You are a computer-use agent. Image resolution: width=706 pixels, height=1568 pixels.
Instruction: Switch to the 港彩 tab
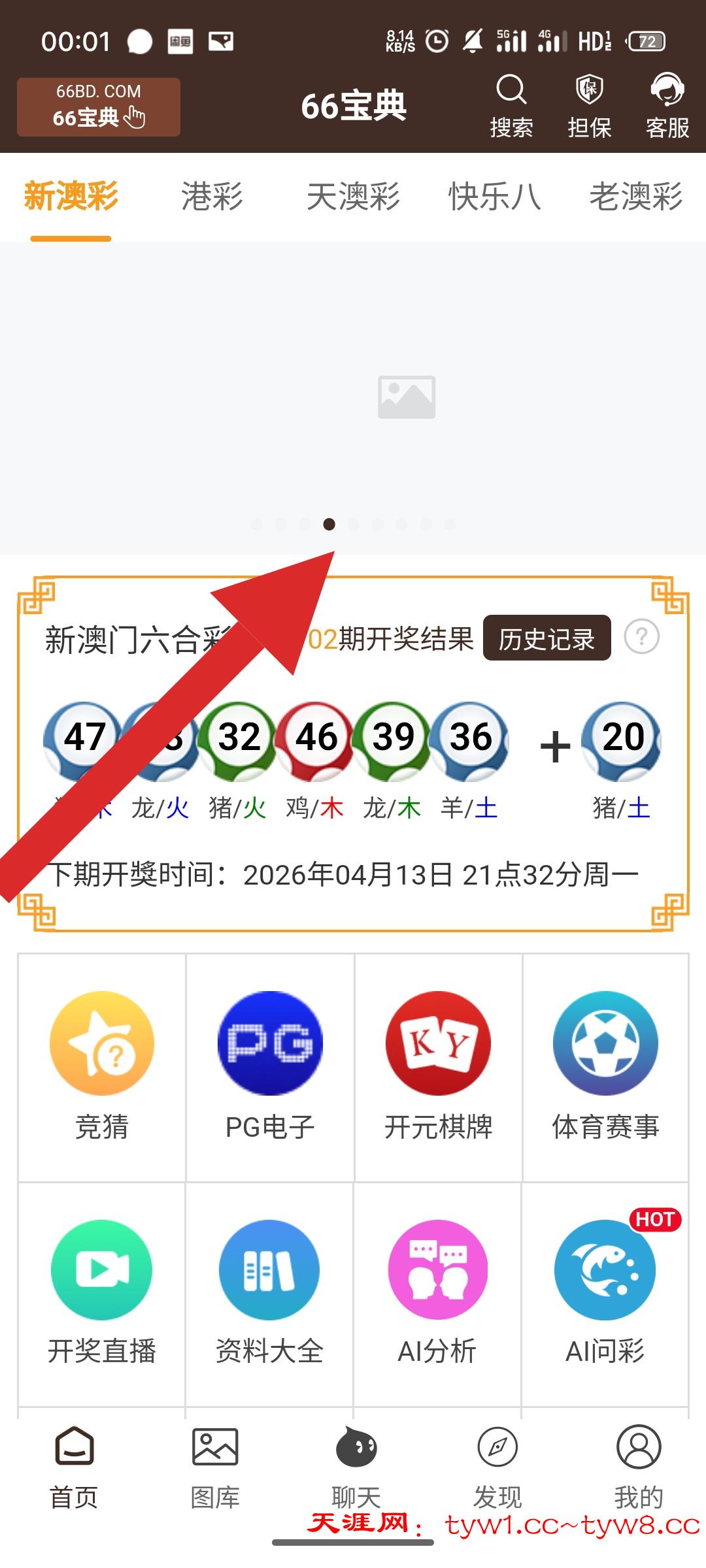[x=212, y=196]
